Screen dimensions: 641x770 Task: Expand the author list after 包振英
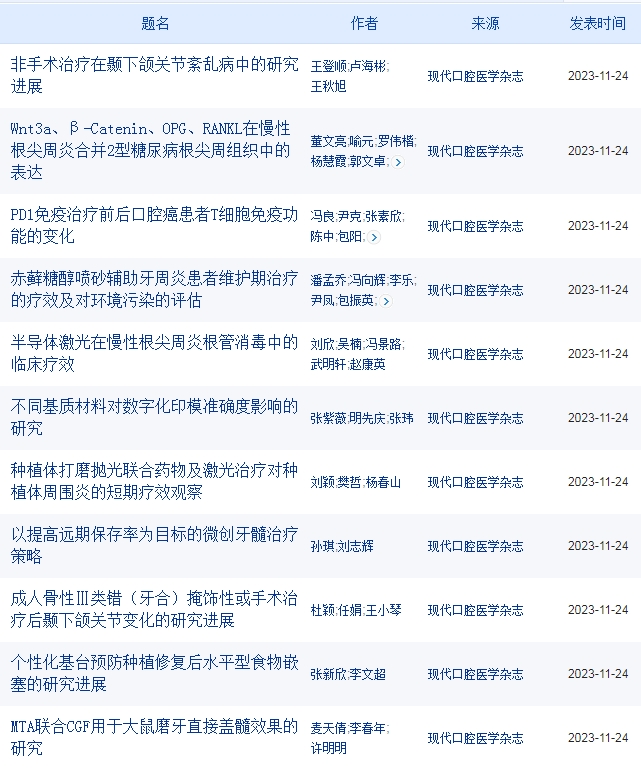386,301
